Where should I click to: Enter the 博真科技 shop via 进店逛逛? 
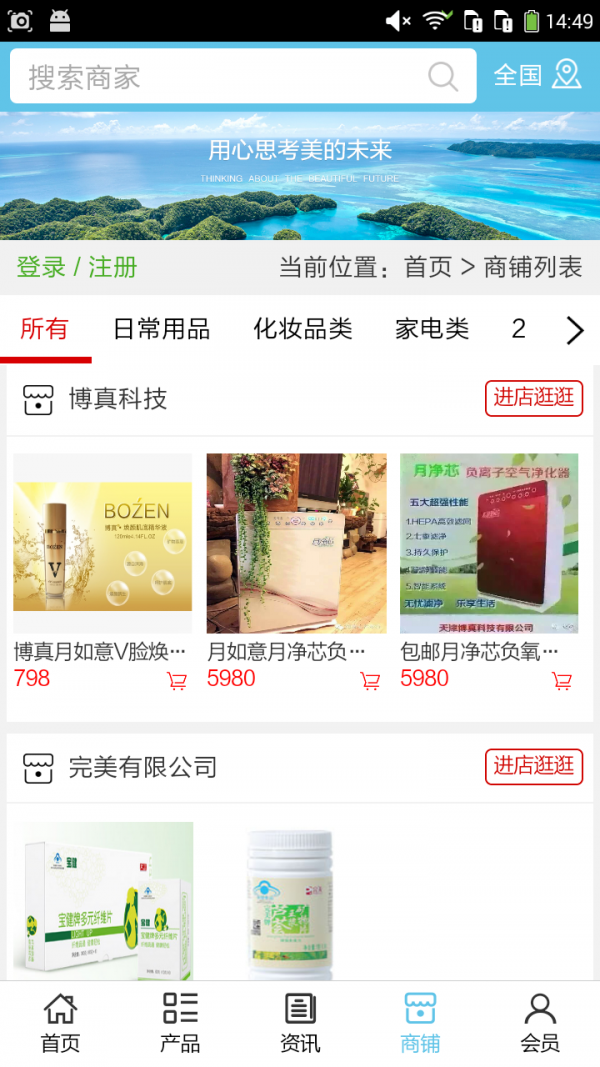(534, 398)
